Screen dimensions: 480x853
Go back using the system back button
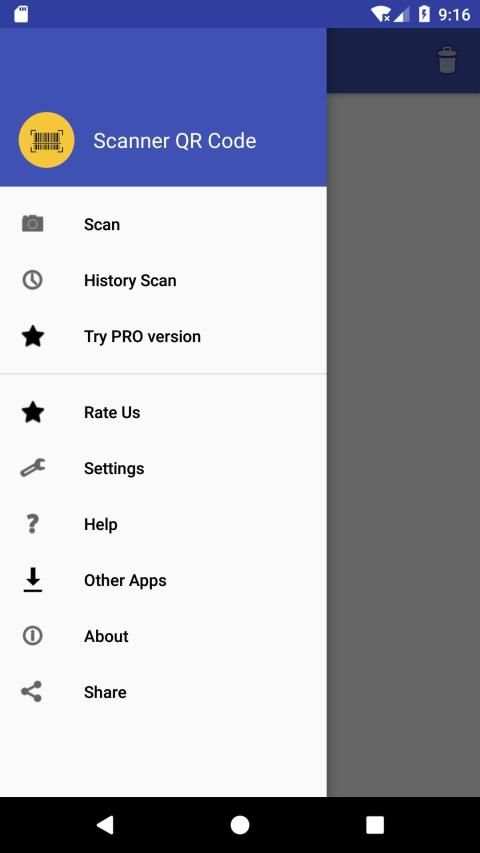(105, 825)
